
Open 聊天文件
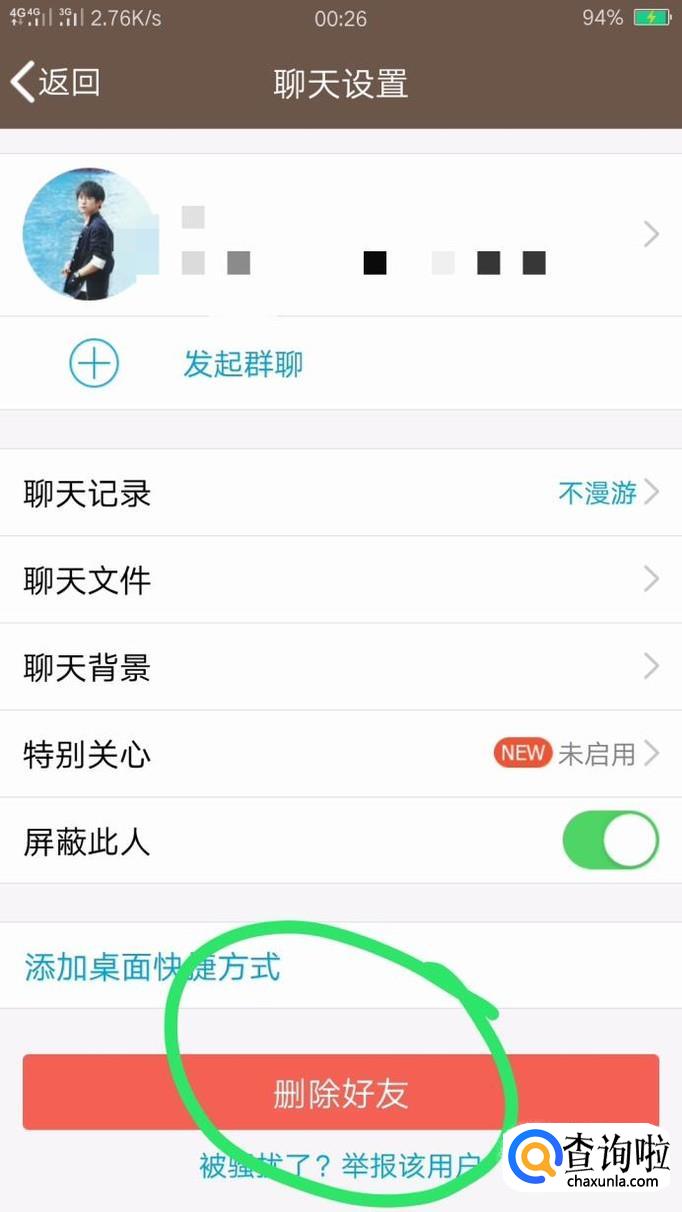click(x=340, y=580)
